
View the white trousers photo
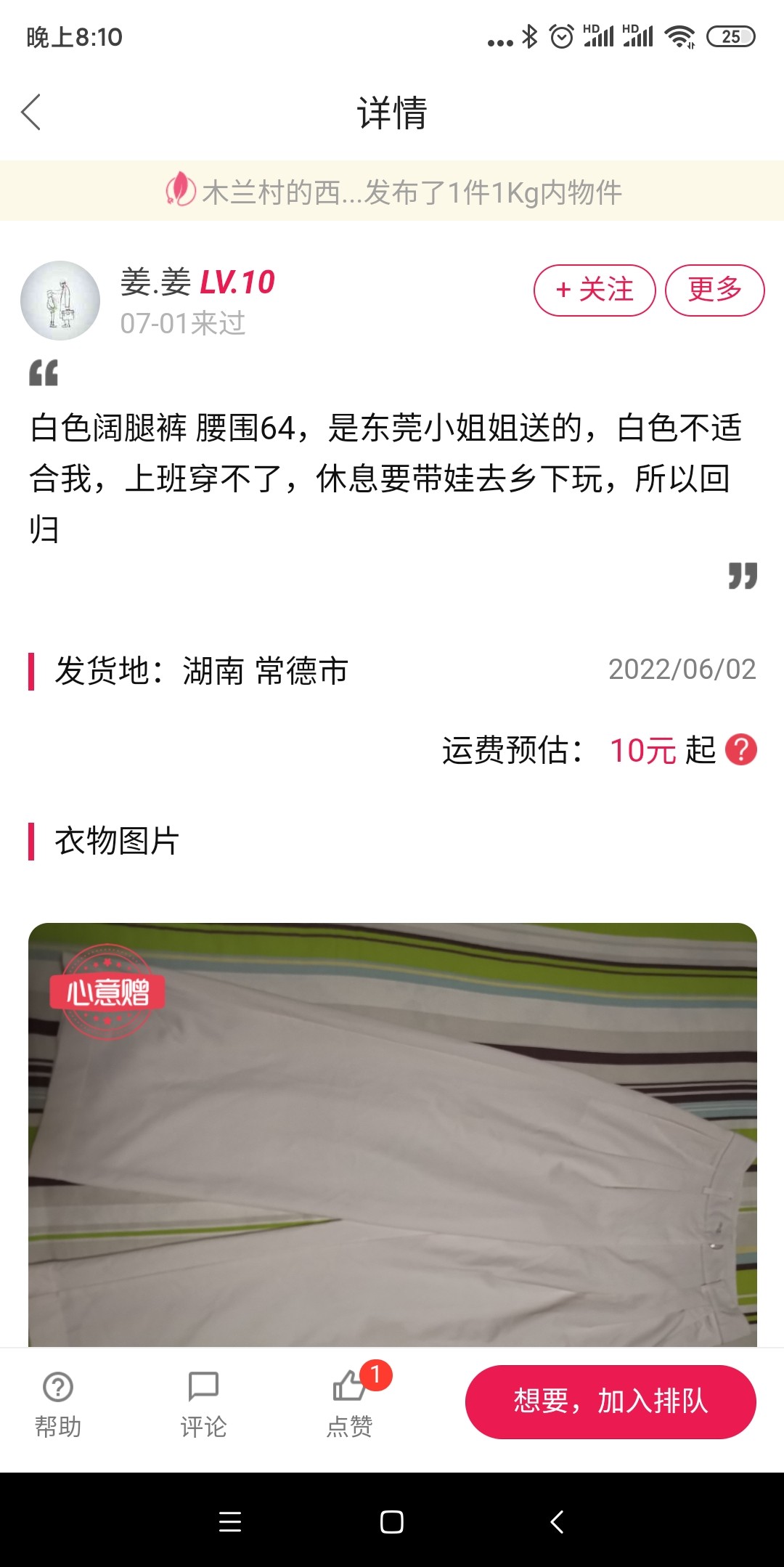point(392,1133)
